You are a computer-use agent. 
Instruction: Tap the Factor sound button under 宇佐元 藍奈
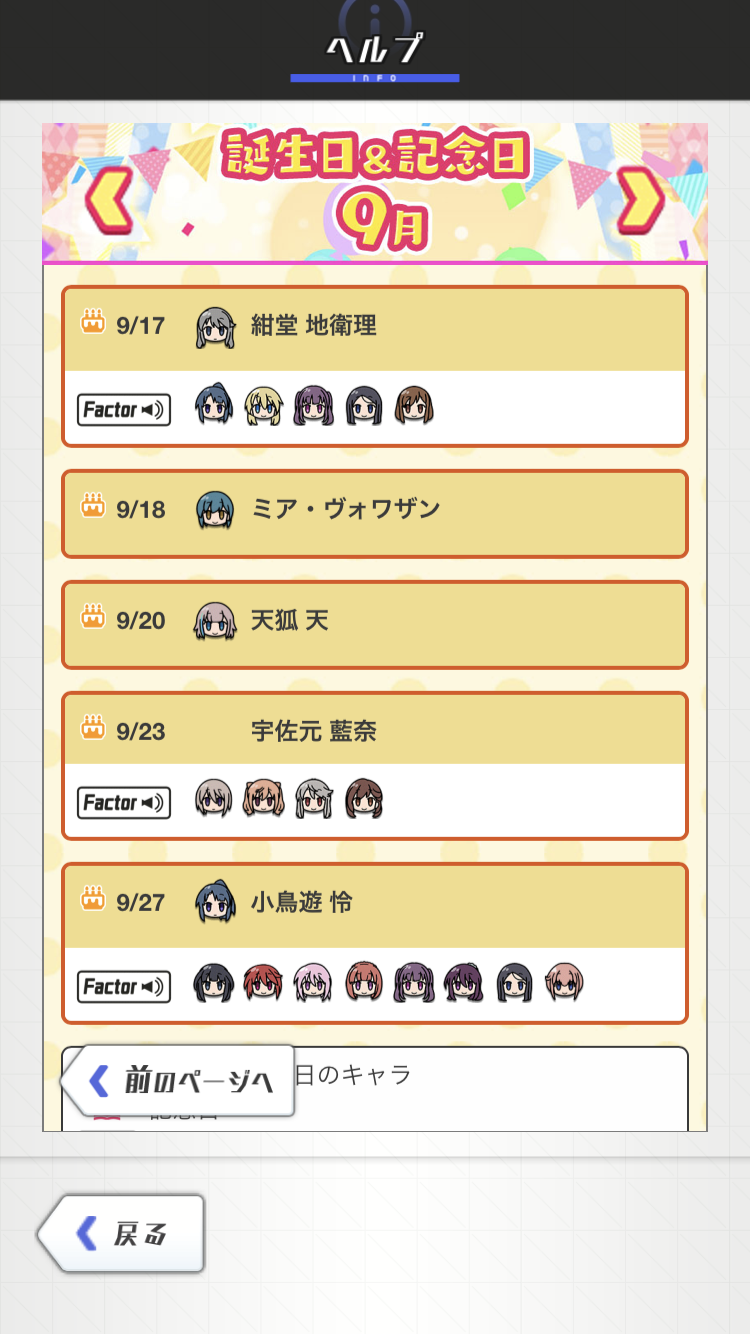click(124, 803)
